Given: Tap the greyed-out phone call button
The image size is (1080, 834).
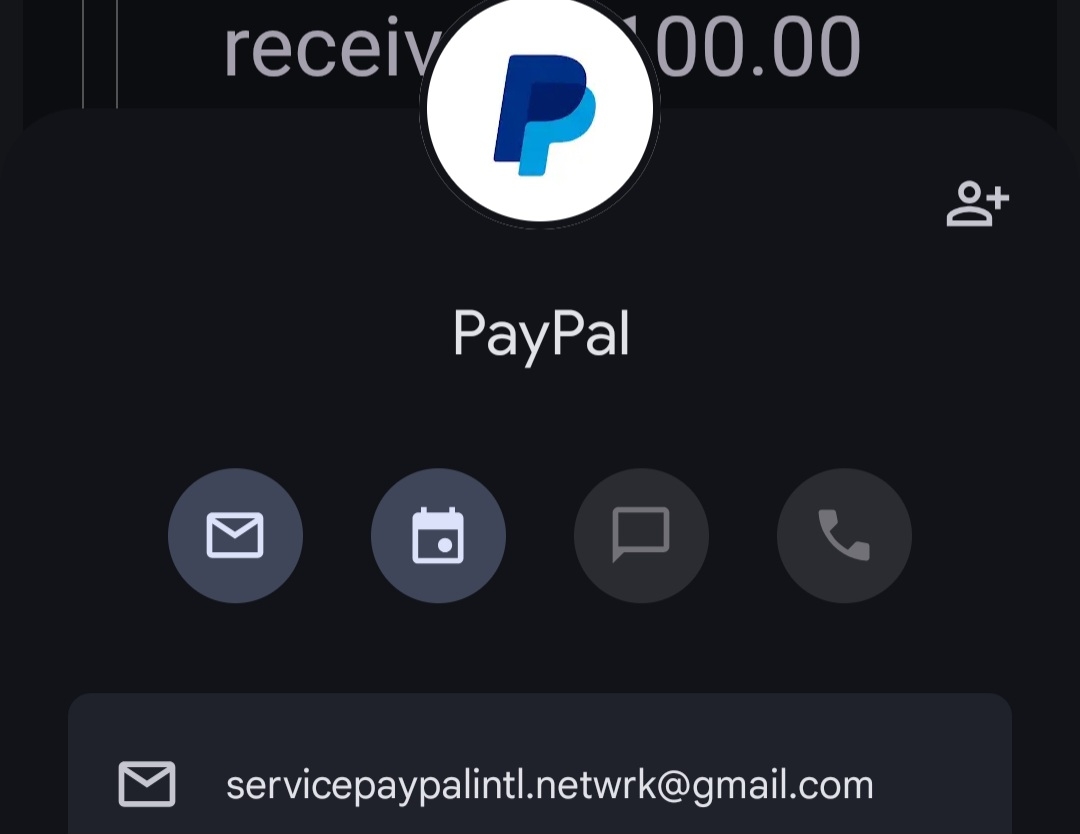Looking at the screenshot, I should point(844,535).
